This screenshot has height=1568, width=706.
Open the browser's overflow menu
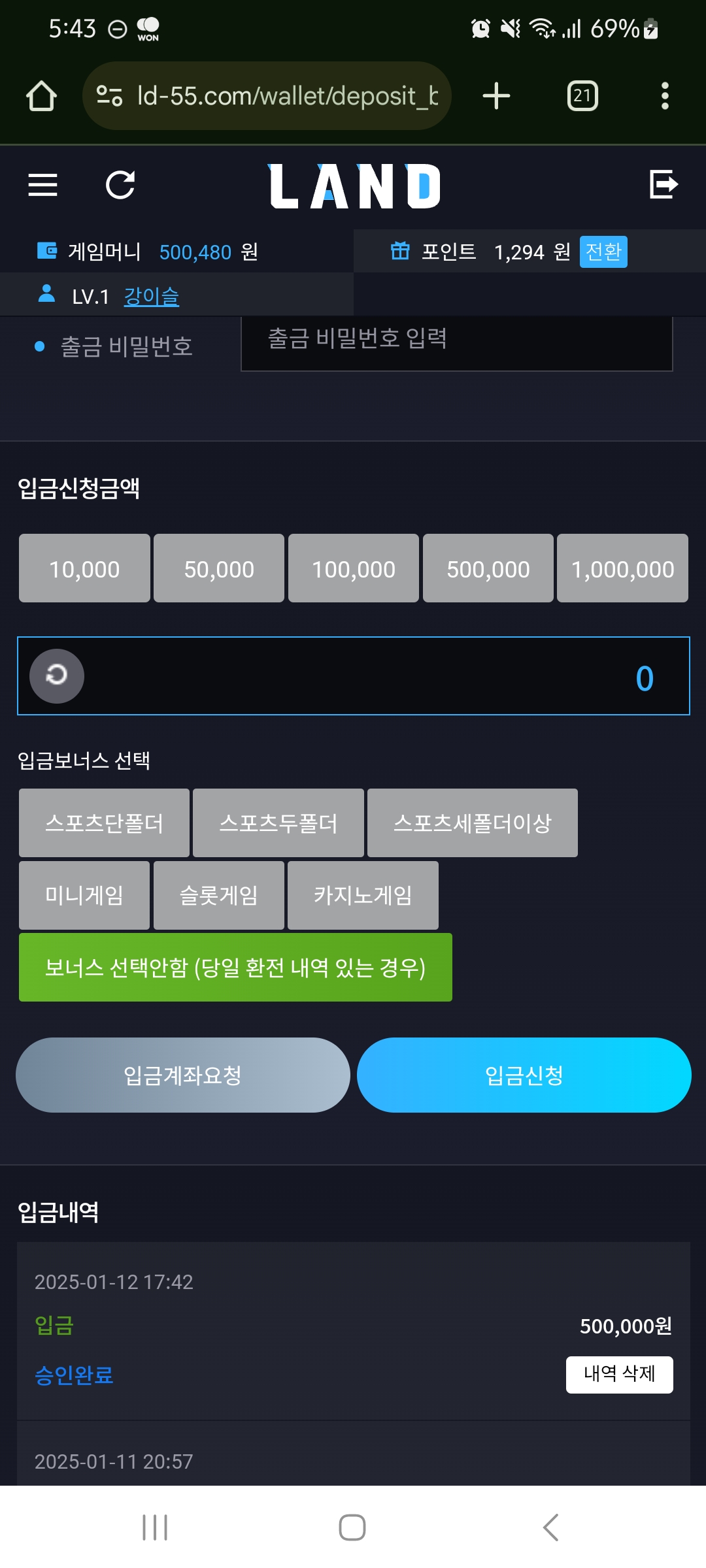click(665, 96)
